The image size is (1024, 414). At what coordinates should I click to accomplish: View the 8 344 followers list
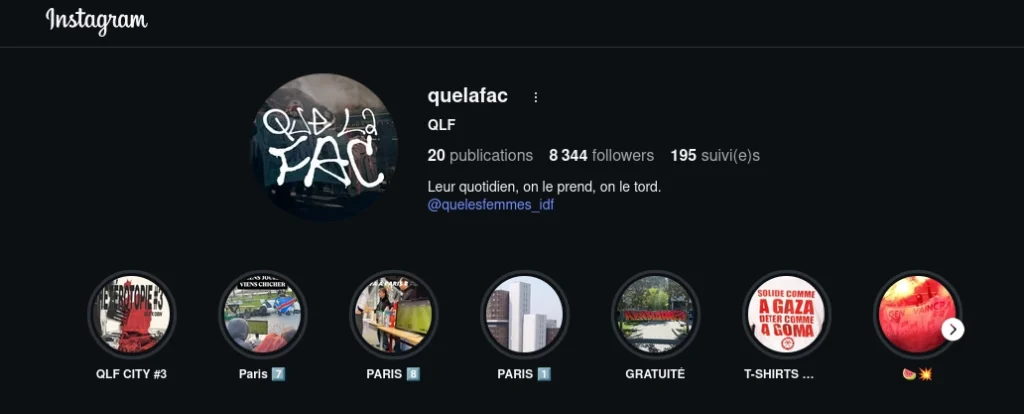coord(601,156)
